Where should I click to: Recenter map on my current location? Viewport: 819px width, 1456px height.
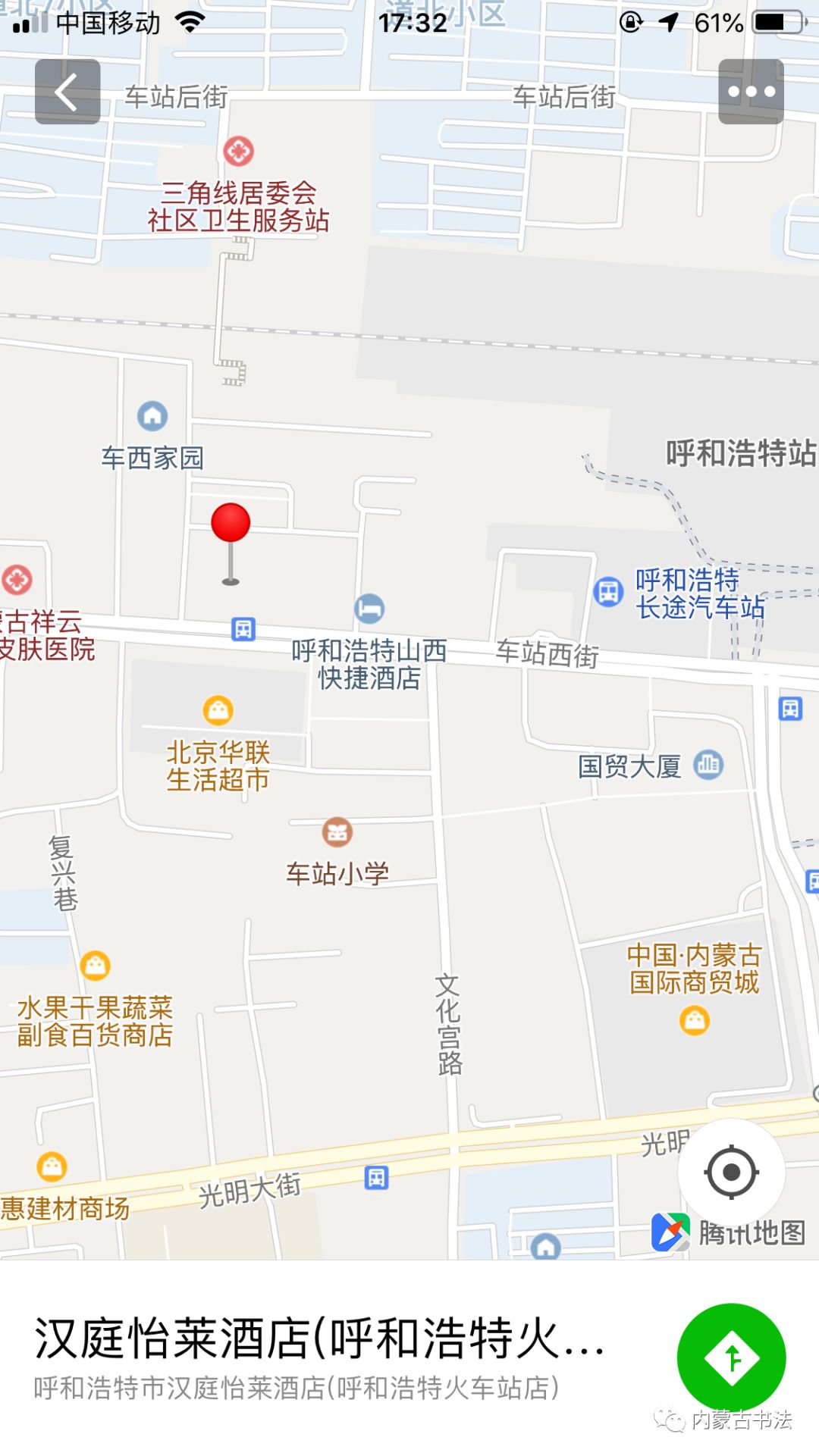click(x=731, y=1172)
